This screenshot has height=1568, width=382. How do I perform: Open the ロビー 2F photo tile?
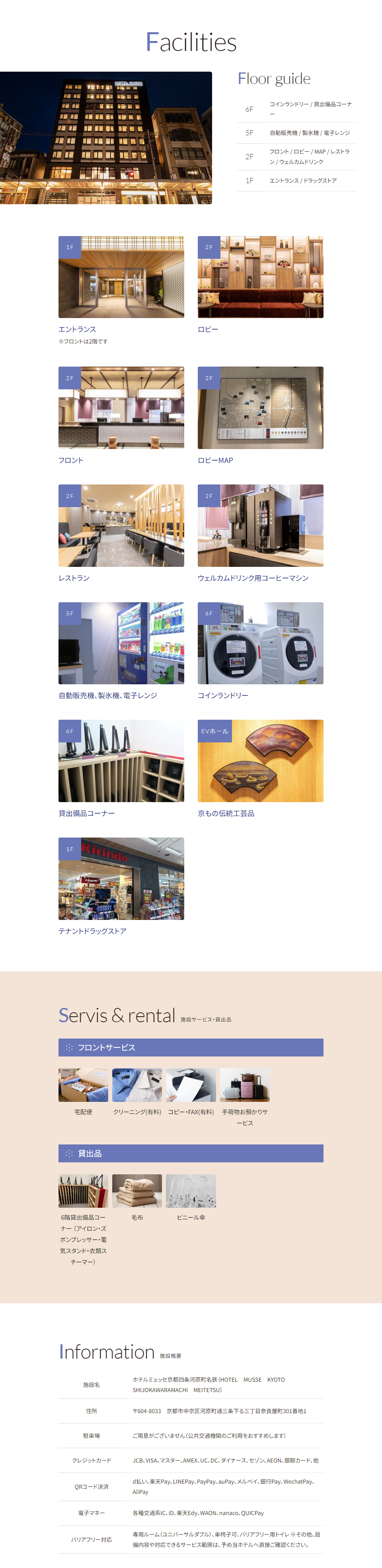[260, 277]
